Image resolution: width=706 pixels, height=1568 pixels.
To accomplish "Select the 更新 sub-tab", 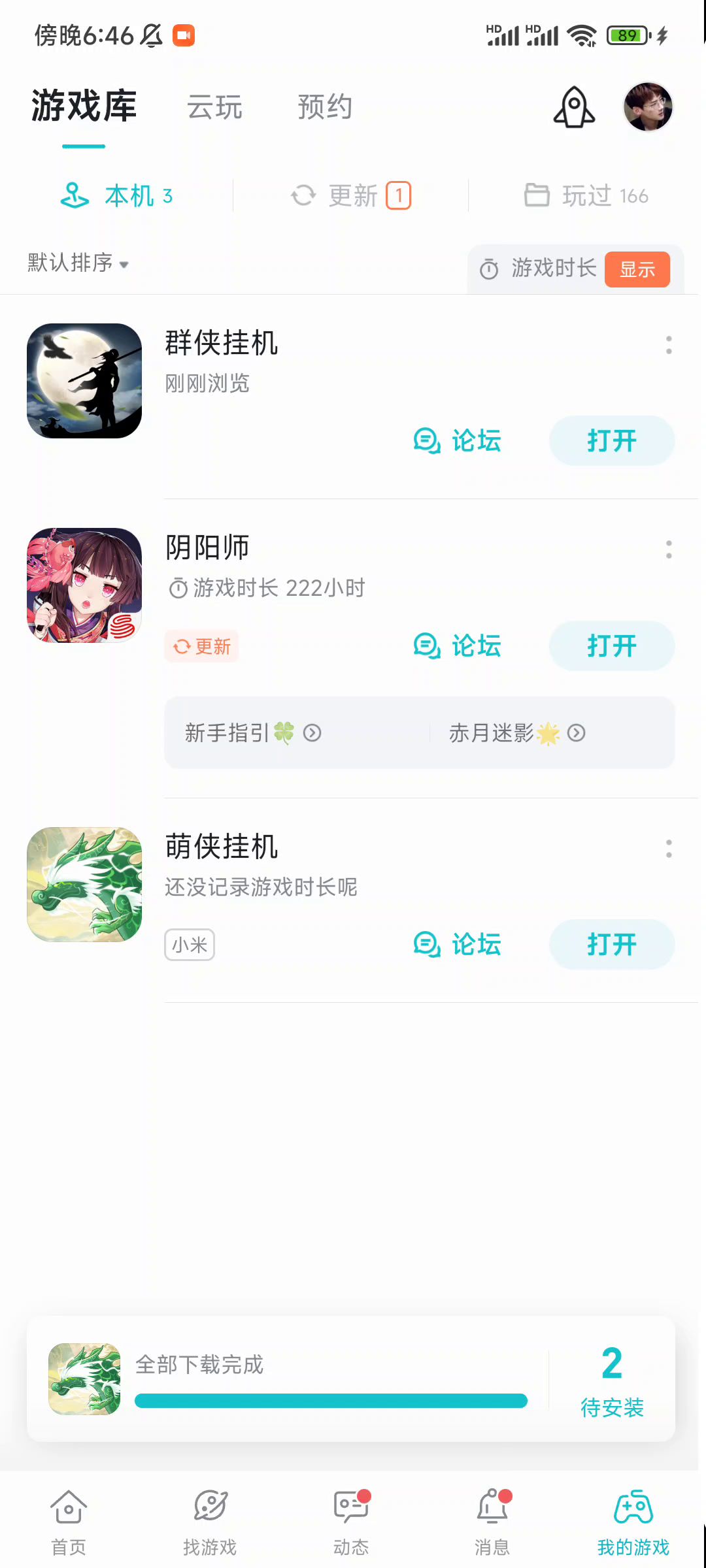I will click(x=351, y=196).
